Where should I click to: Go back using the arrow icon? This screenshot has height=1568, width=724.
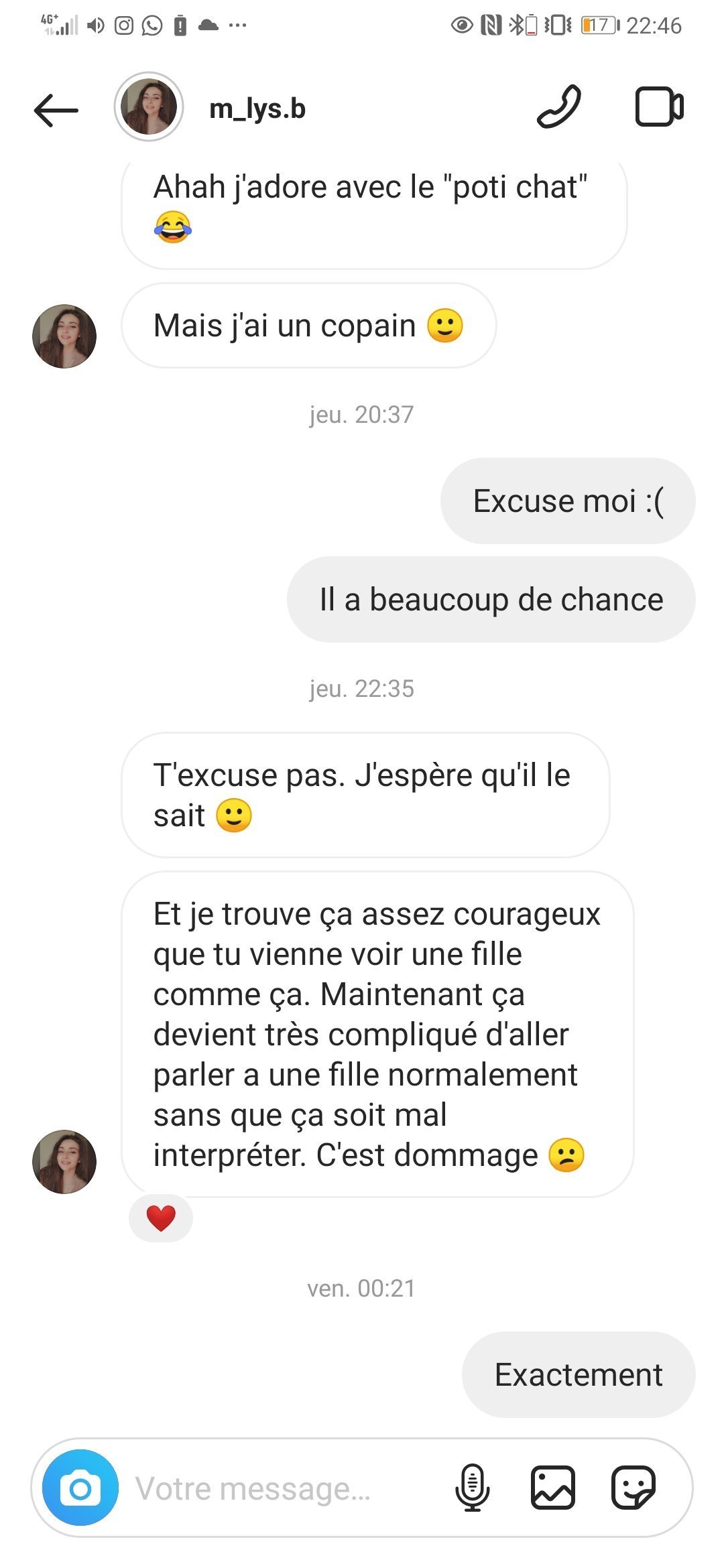56,110
